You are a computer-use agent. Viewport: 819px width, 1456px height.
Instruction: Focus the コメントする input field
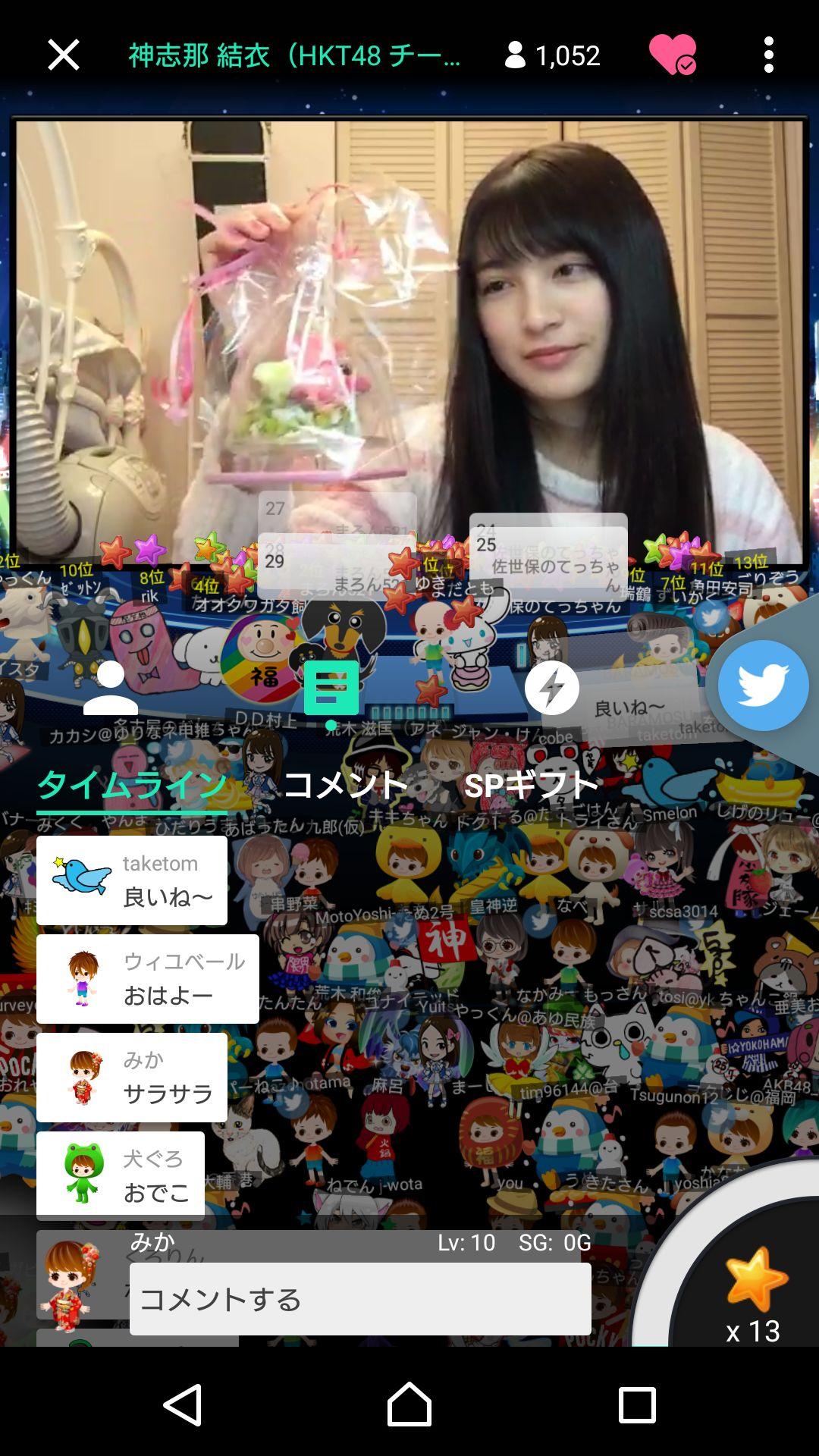[360, 1299]
